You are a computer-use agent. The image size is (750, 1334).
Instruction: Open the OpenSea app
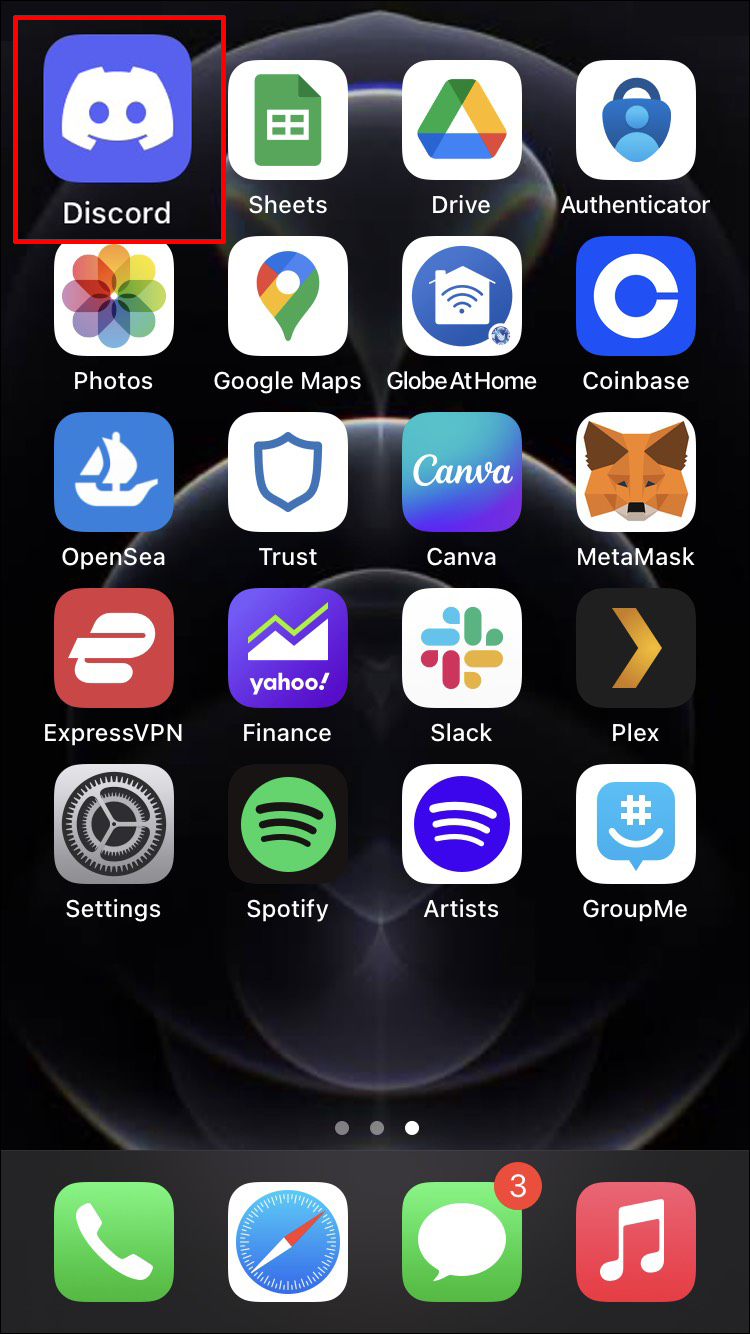click(x=114, y=472)
